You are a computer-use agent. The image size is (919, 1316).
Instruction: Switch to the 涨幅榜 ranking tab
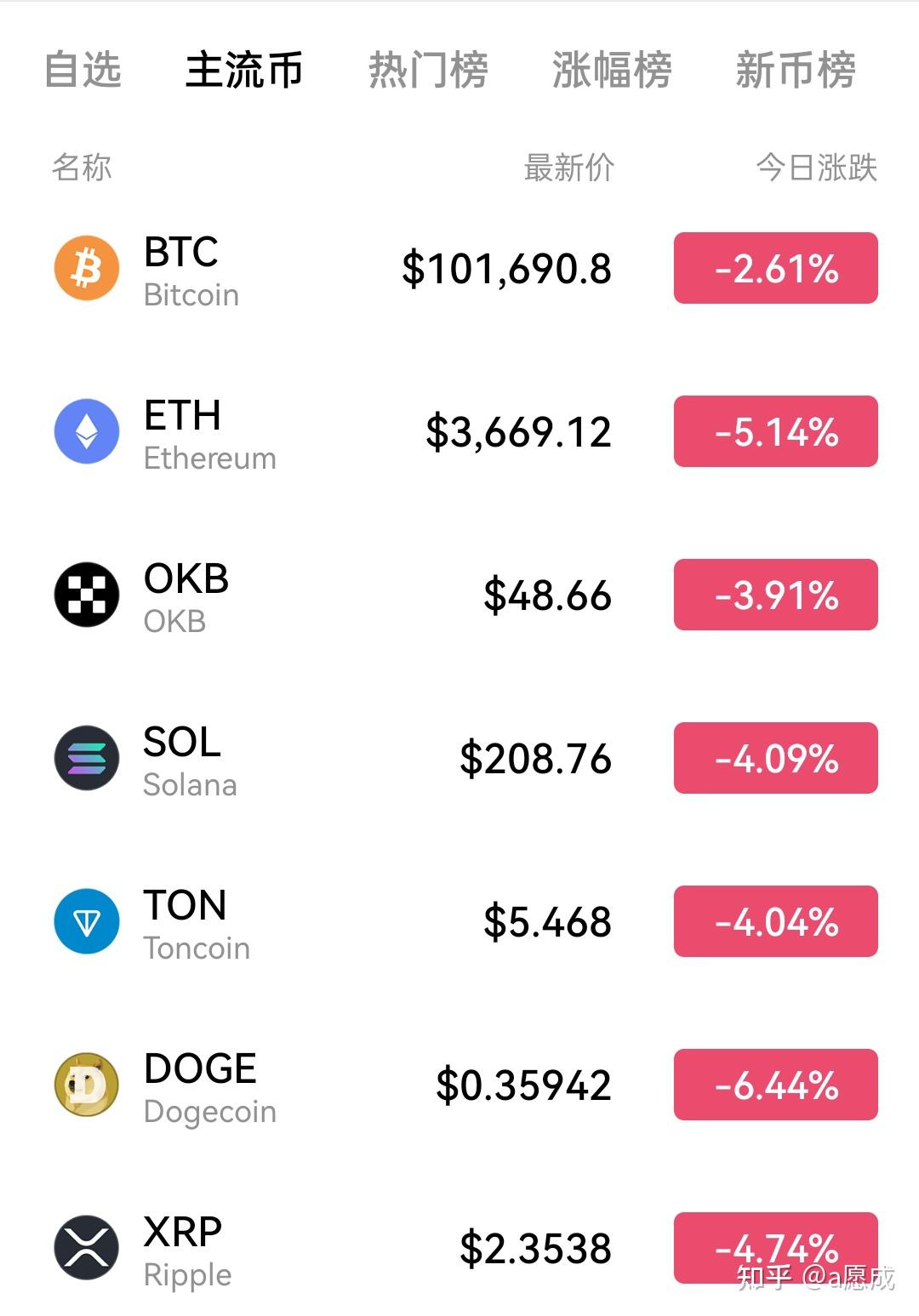click(x=611, y=71)
